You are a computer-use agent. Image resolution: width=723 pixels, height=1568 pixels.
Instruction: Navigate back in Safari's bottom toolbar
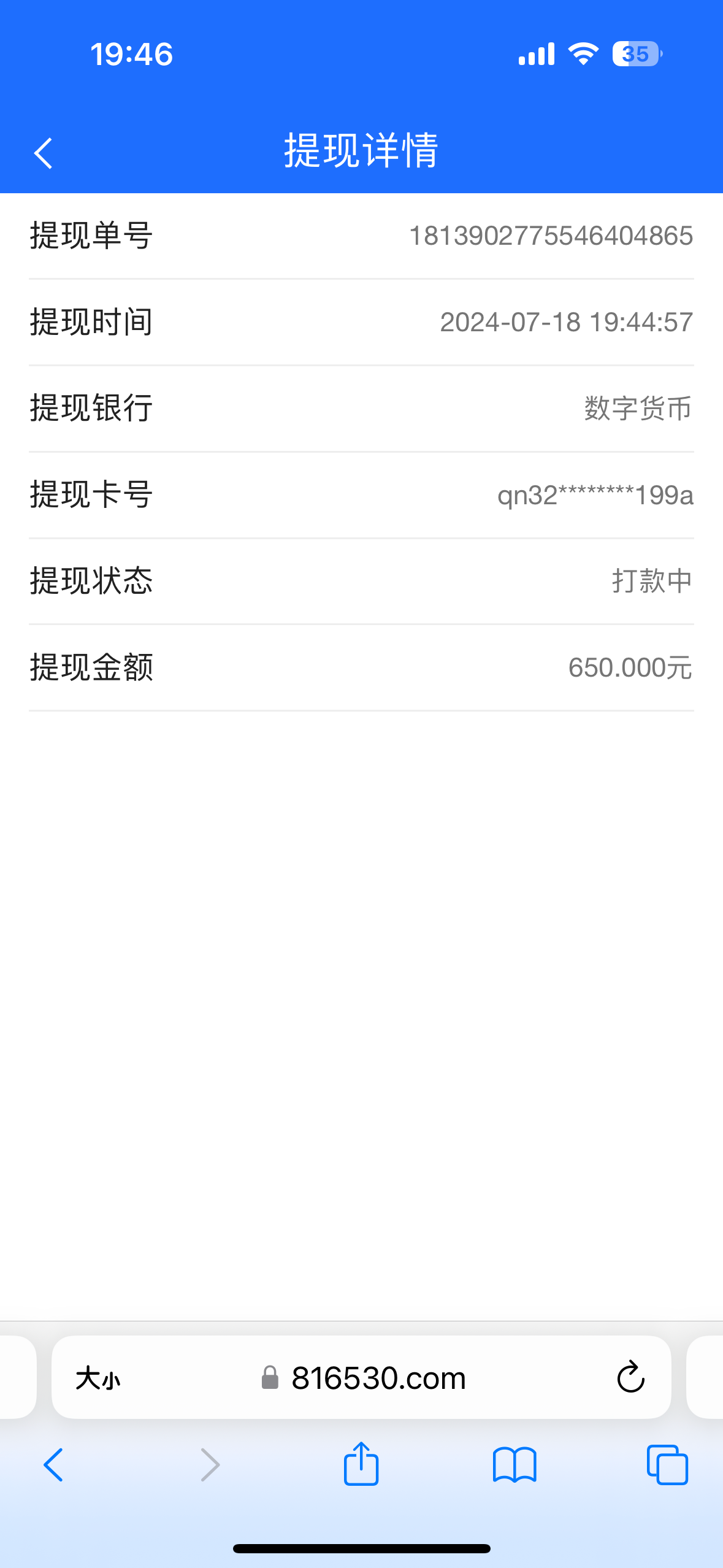53,1465
